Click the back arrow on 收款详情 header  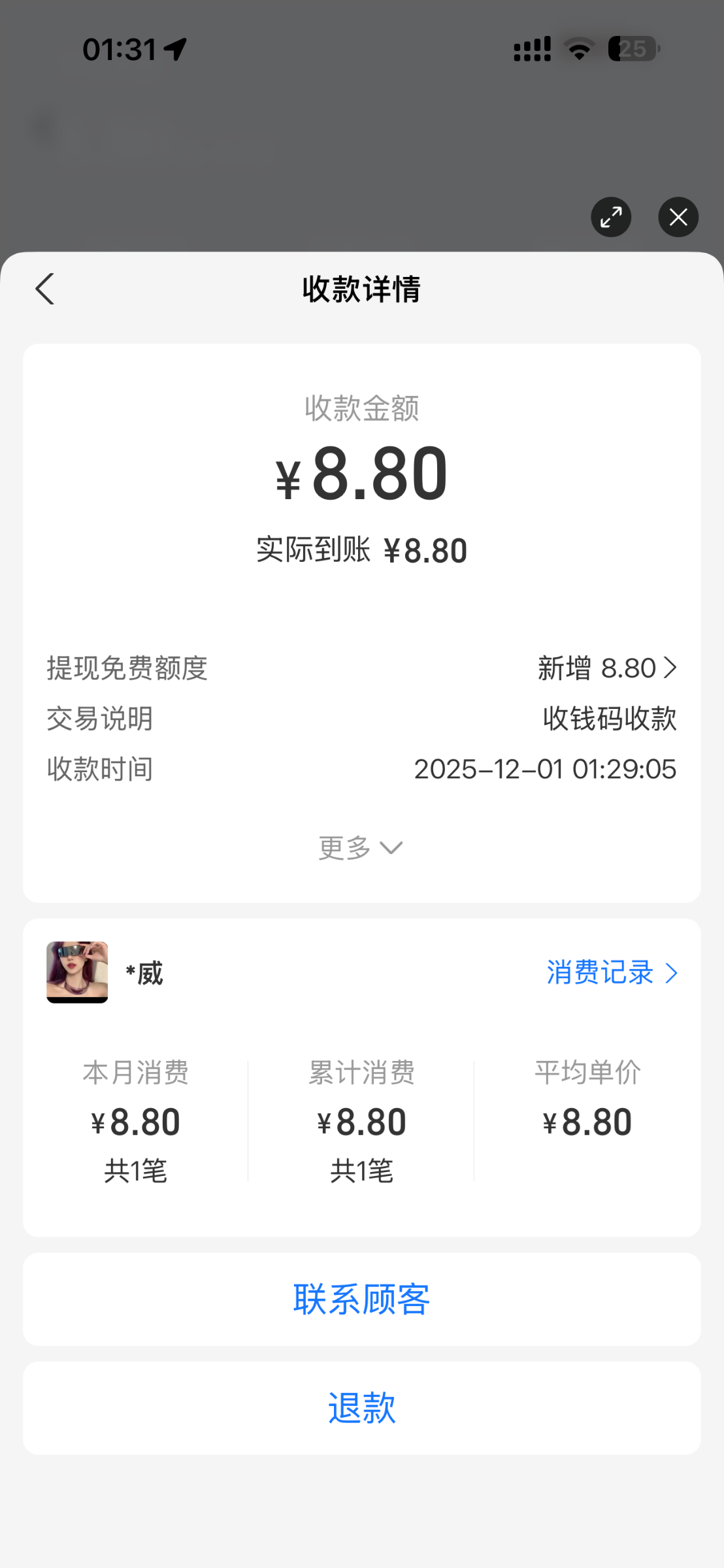tap(44, 288)
